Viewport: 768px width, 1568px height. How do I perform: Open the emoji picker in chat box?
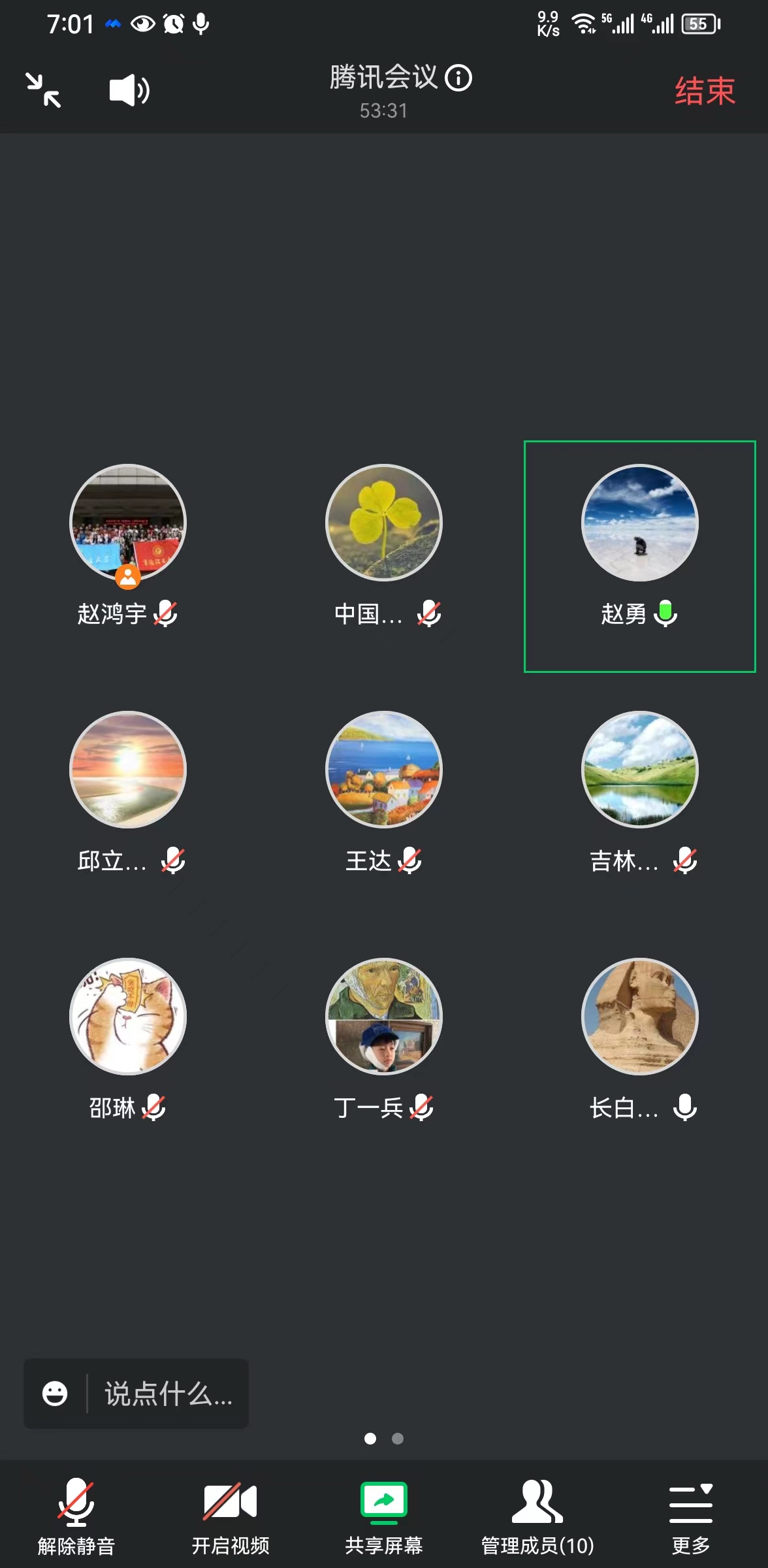[x=55, y=1394]
